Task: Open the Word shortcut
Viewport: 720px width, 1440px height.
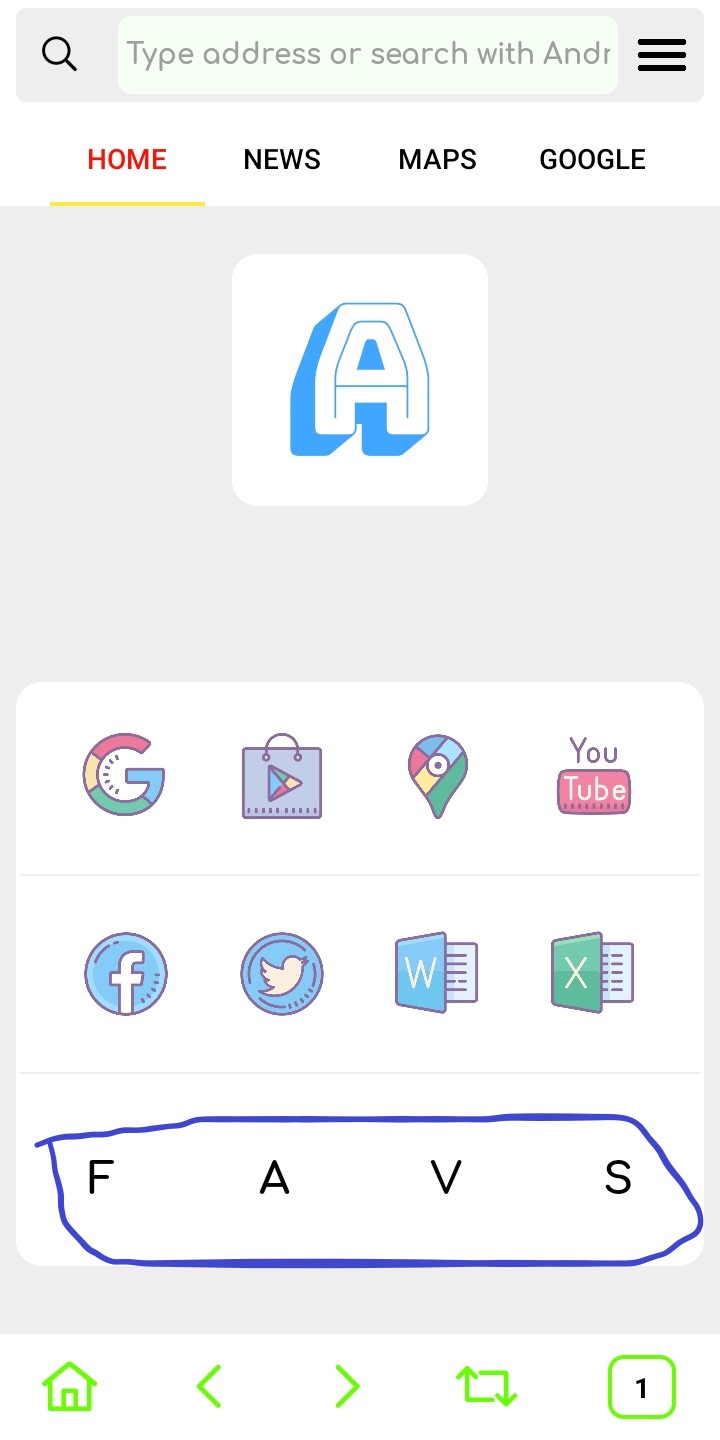Action: coord(437,974)
